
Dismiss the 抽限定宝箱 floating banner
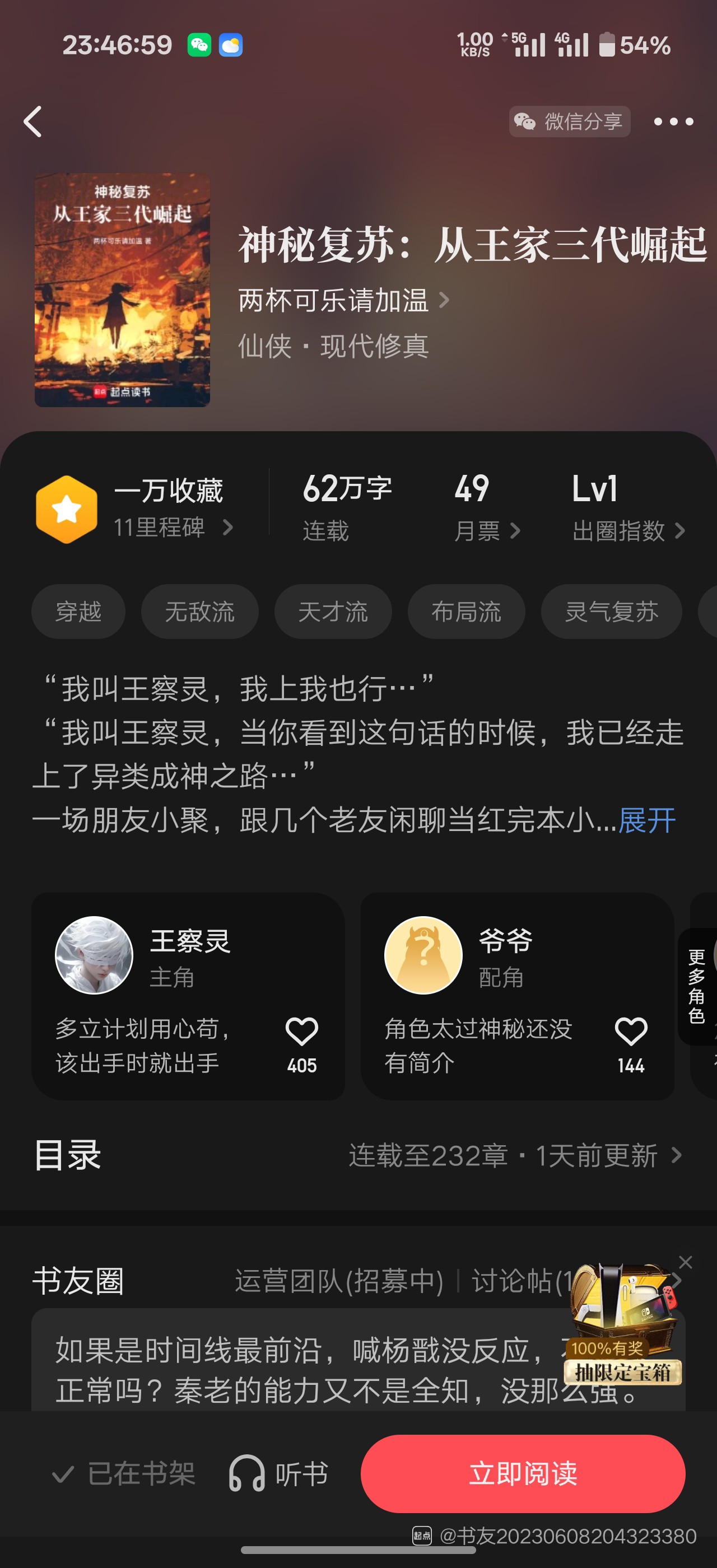coord(685,1262)
